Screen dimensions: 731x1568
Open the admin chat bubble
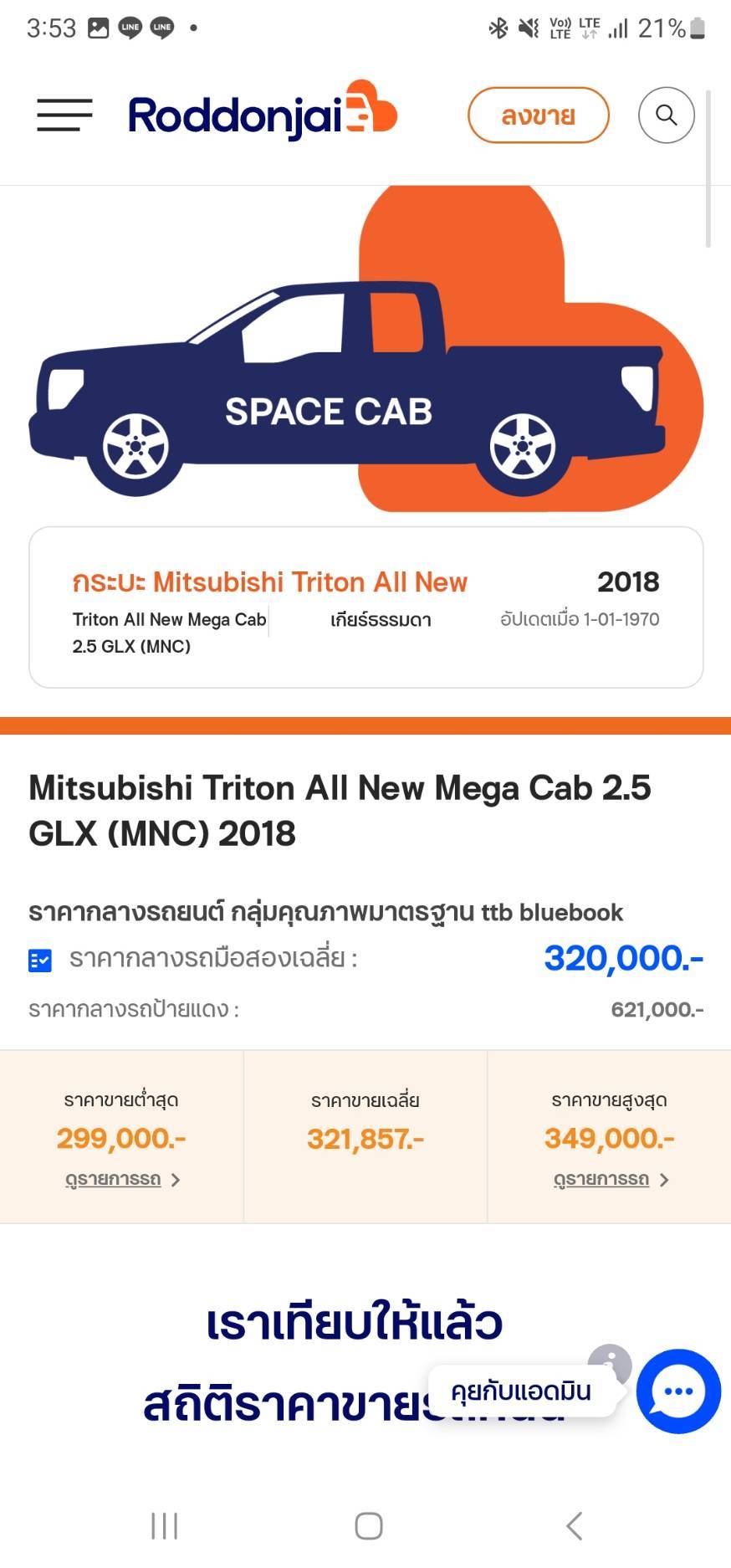point(677,1391)
